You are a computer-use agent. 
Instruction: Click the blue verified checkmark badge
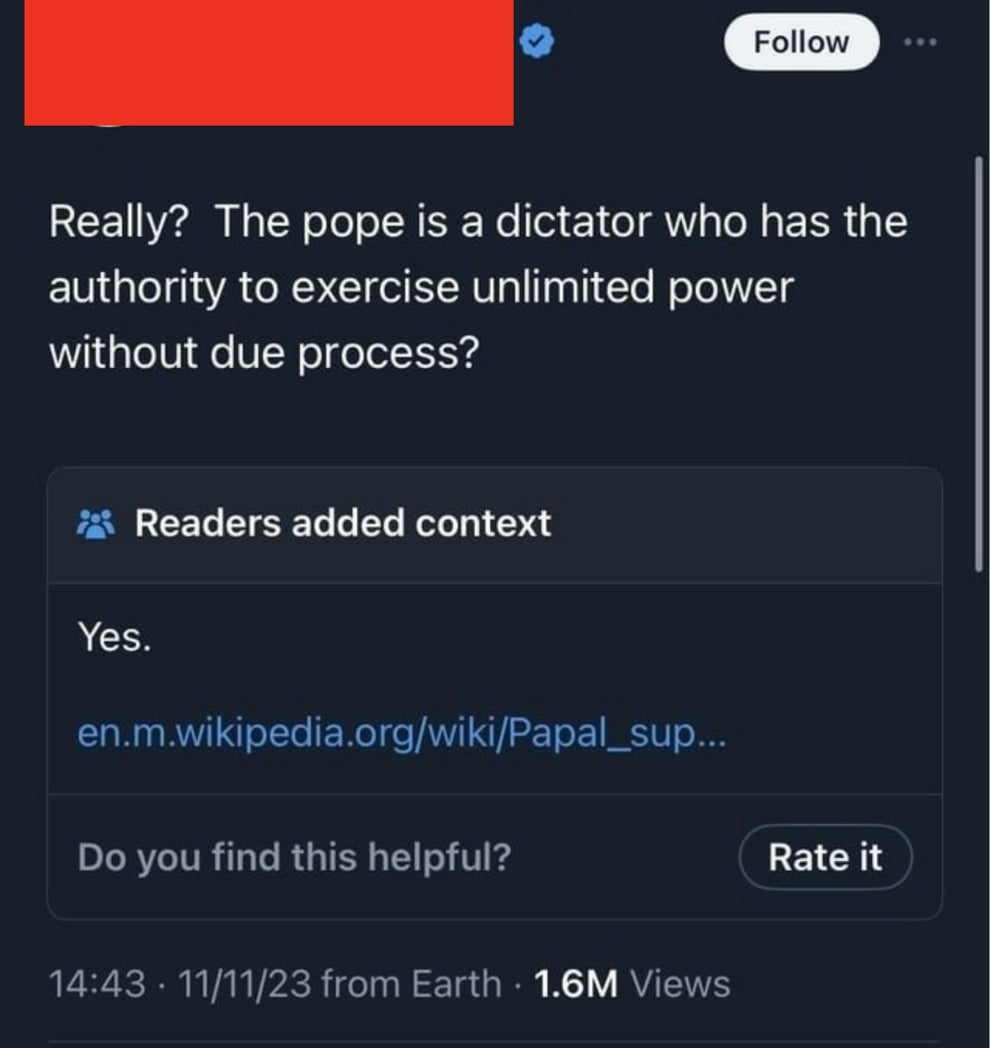(x=538, y=41)
